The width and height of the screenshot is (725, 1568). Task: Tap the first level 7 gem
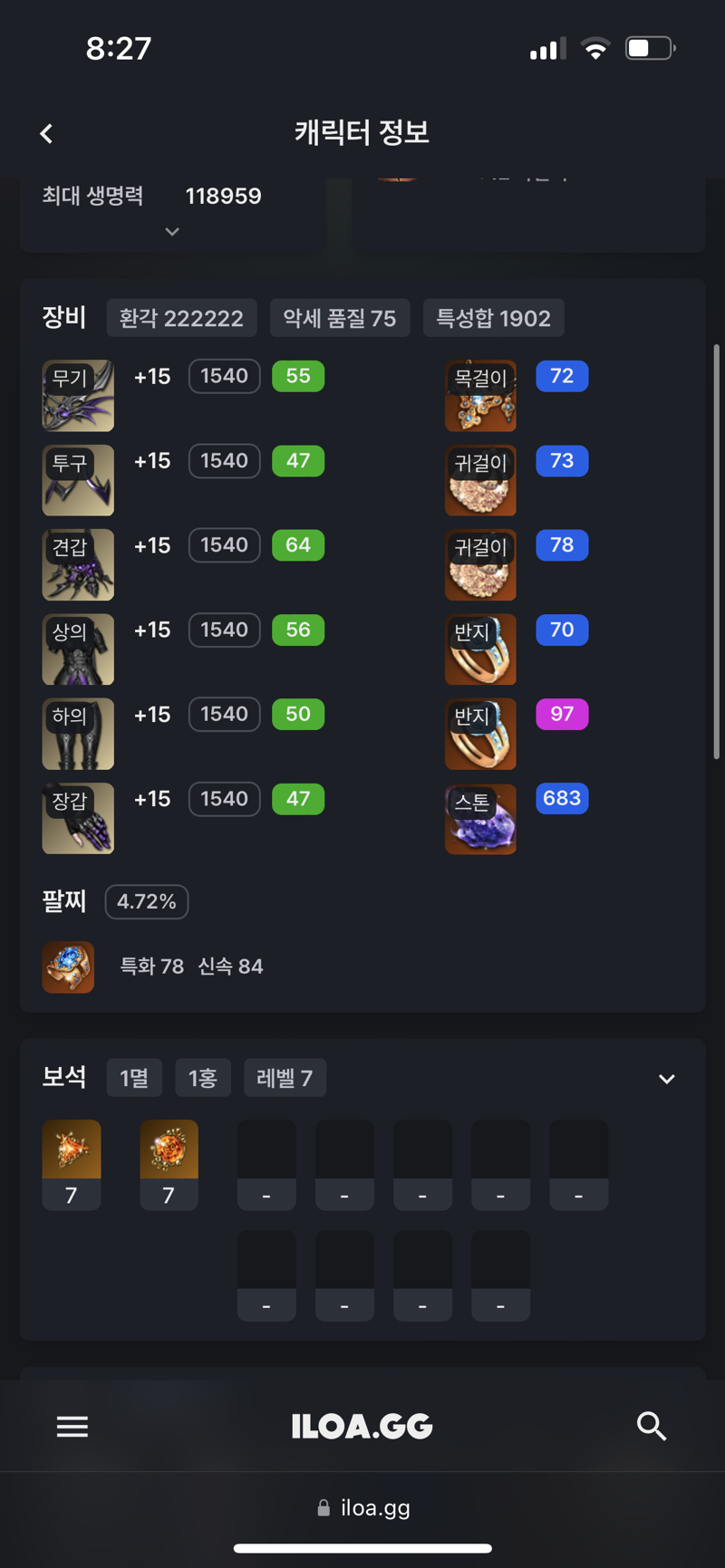[72, 1164]
